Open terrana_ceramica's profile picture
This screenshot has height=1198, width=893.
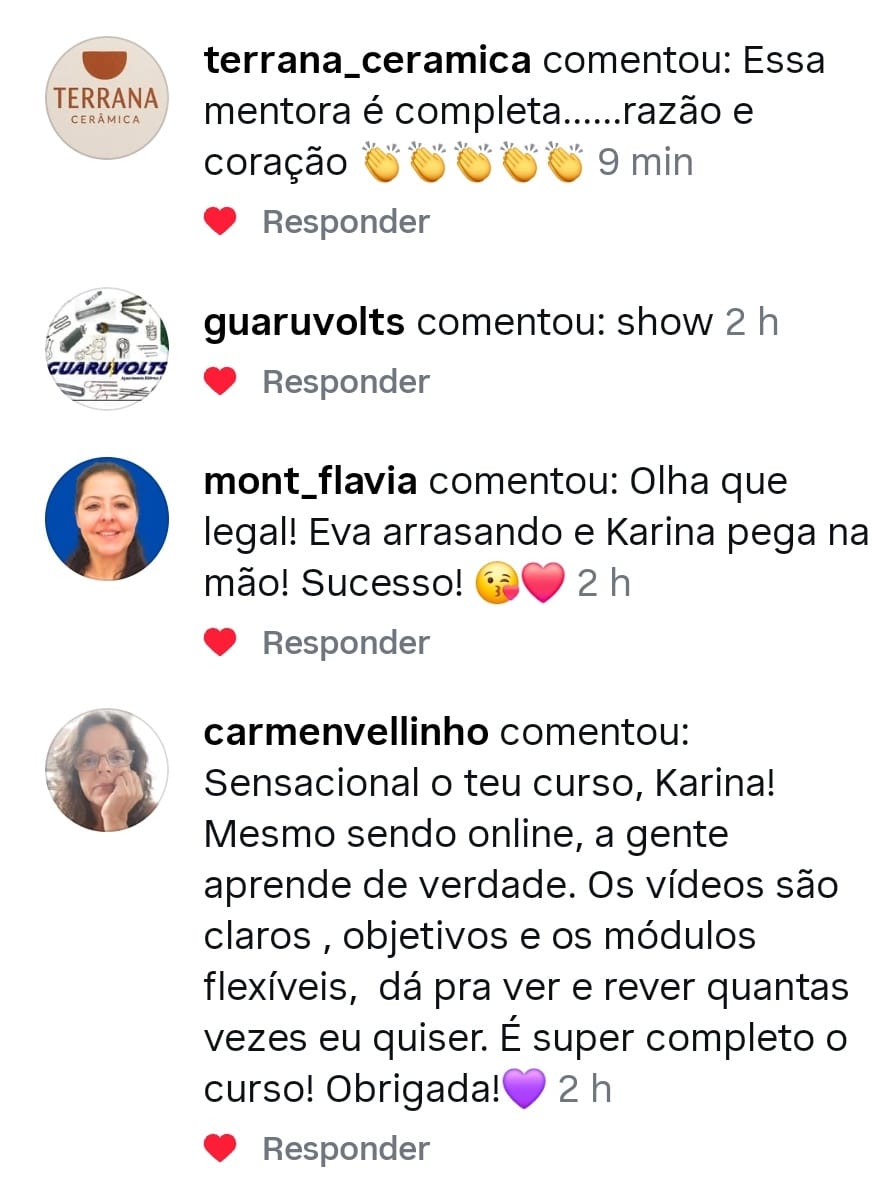click(107, 98)
